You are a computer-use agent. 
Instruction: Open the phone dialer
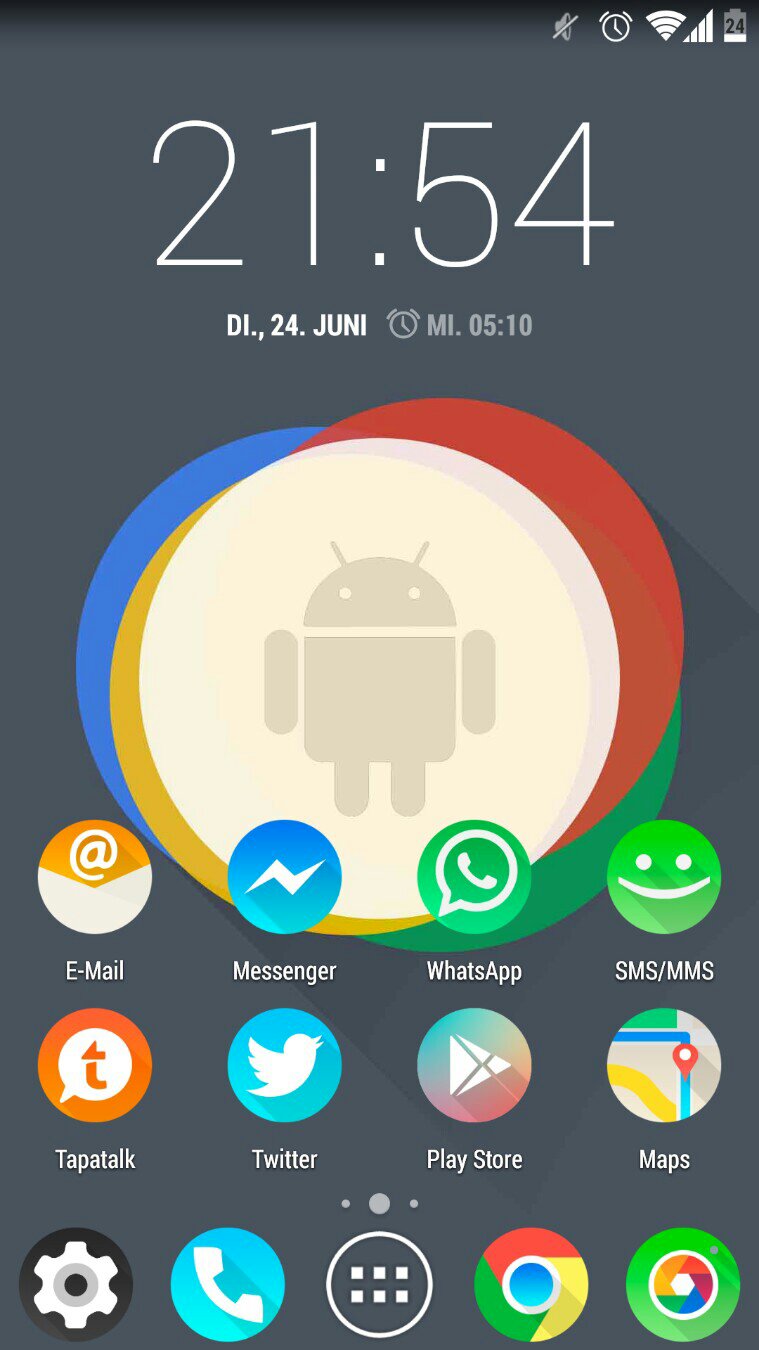228,1285
